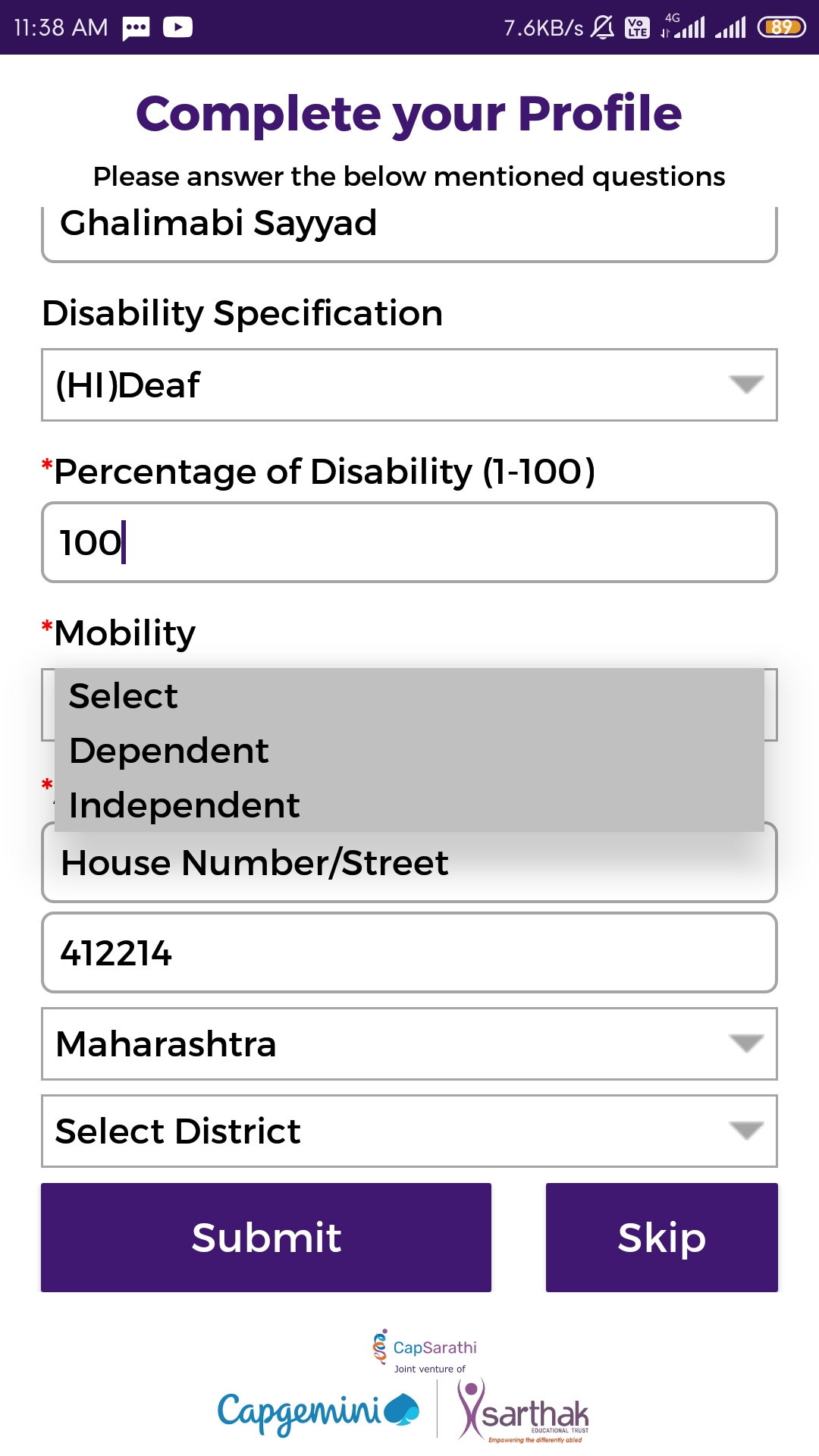Expand the Select District dropdown
819x1456 pixels.
tap(409, 1131)
